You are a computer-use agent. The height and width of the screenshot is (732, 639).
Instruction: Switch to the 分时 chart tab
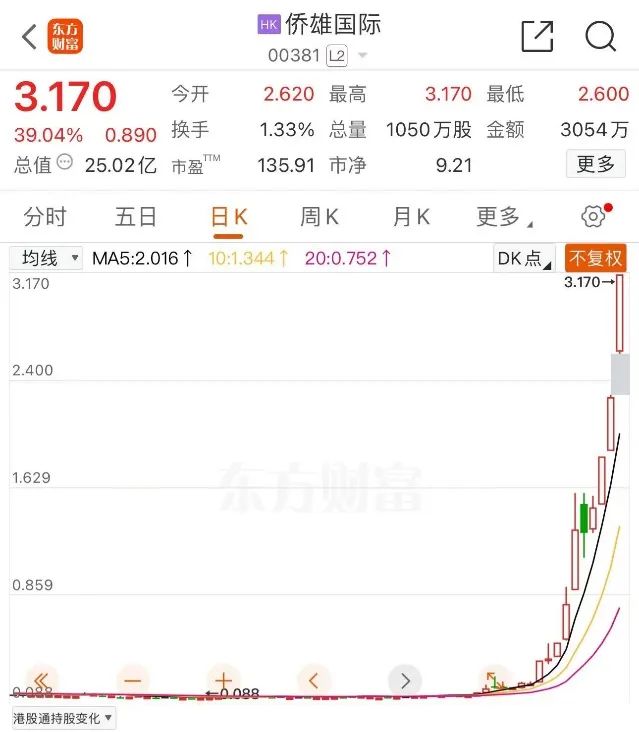coord(45,216)
